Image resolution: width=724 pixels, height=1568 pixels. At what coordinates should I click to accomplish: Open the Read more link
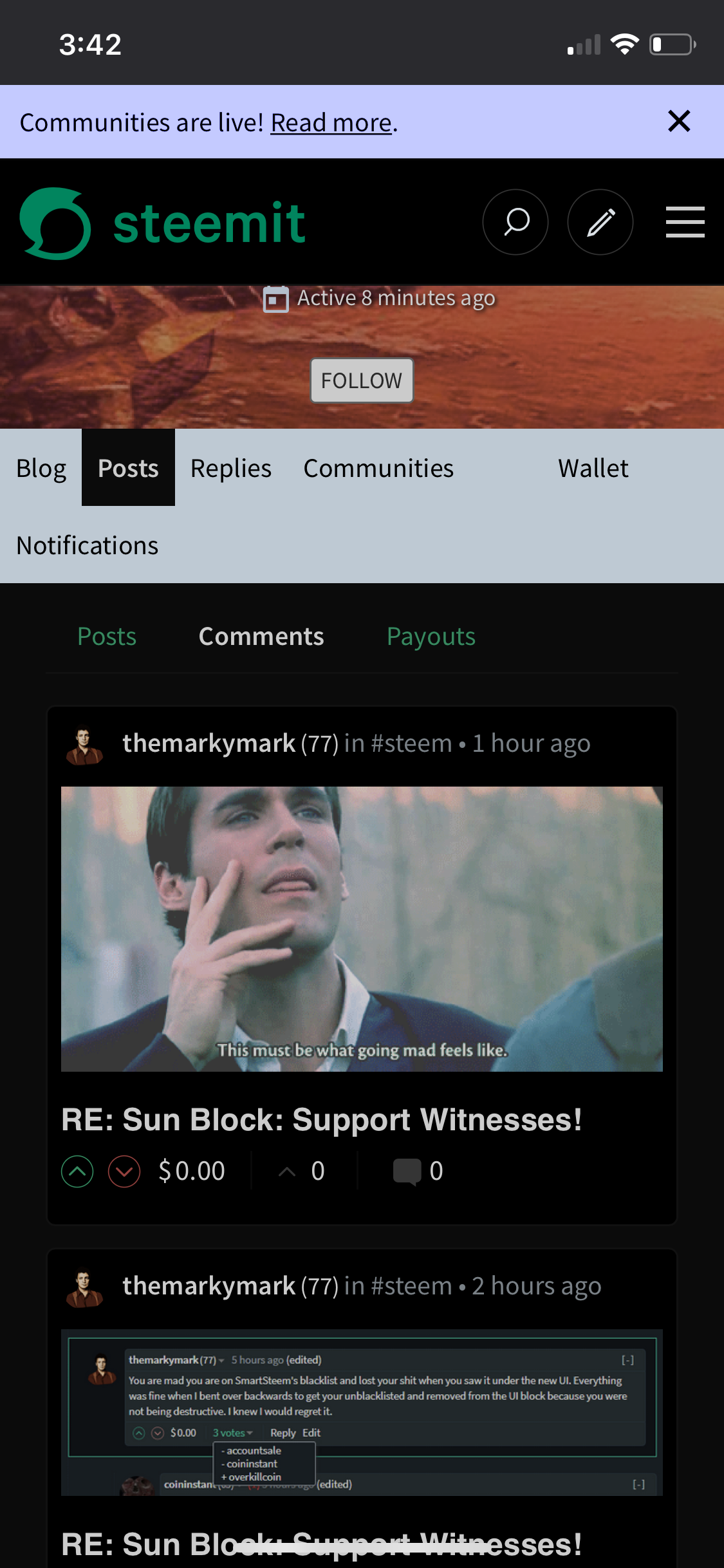[x=331, y=122]
